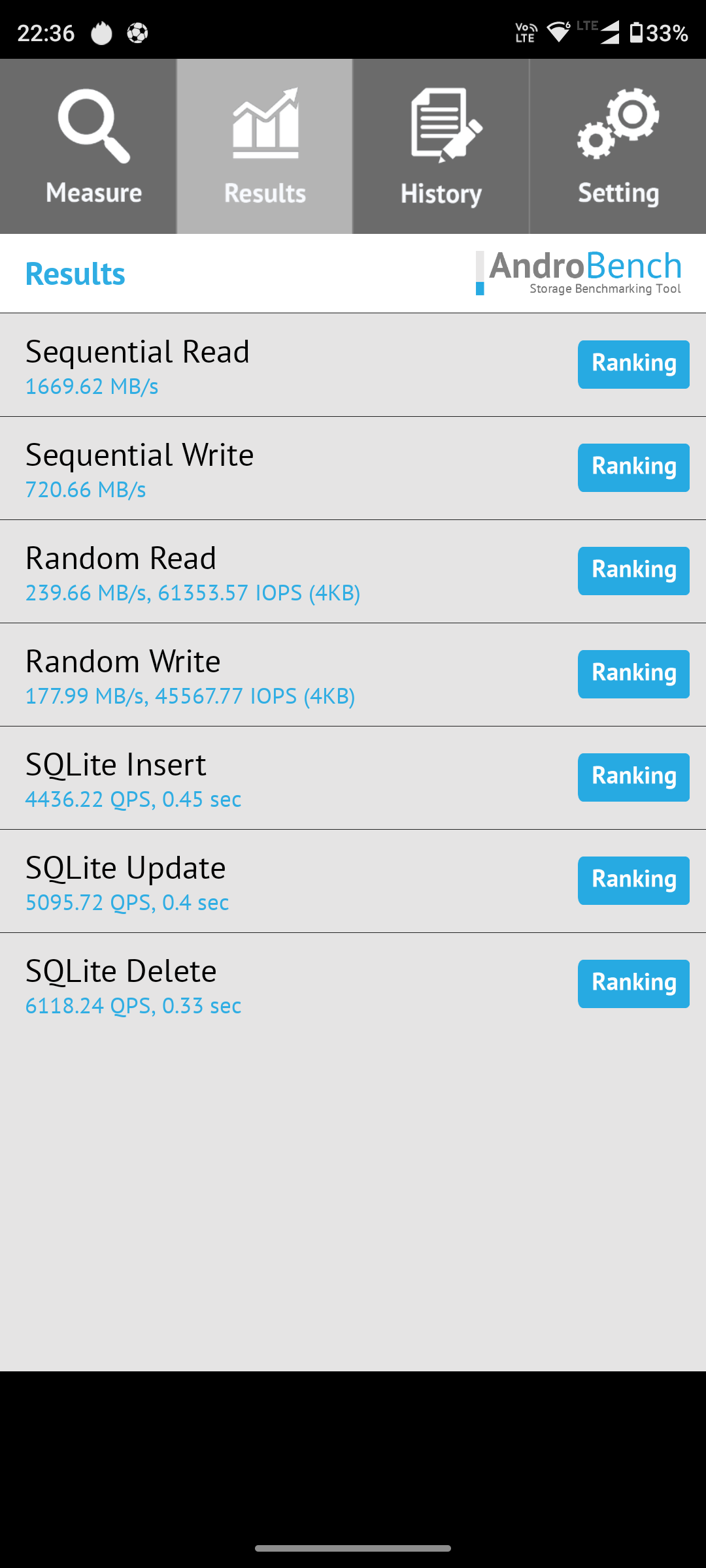This screenshot has width=706, height=1568.
Task: Go to the Setting tab
Action: 618,146
